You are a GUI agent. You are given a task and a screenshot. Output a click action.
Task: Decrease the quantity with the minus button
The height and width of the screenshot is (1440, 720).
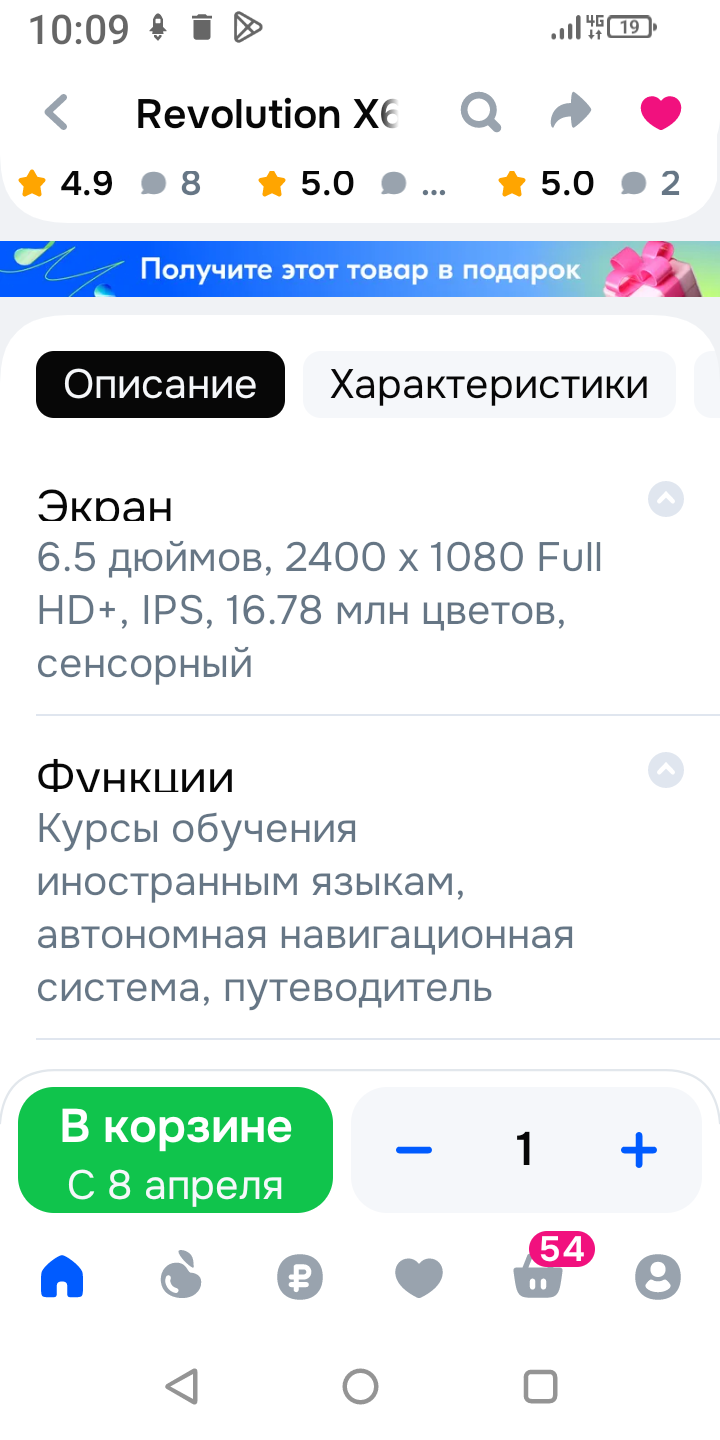(413, 1150)
